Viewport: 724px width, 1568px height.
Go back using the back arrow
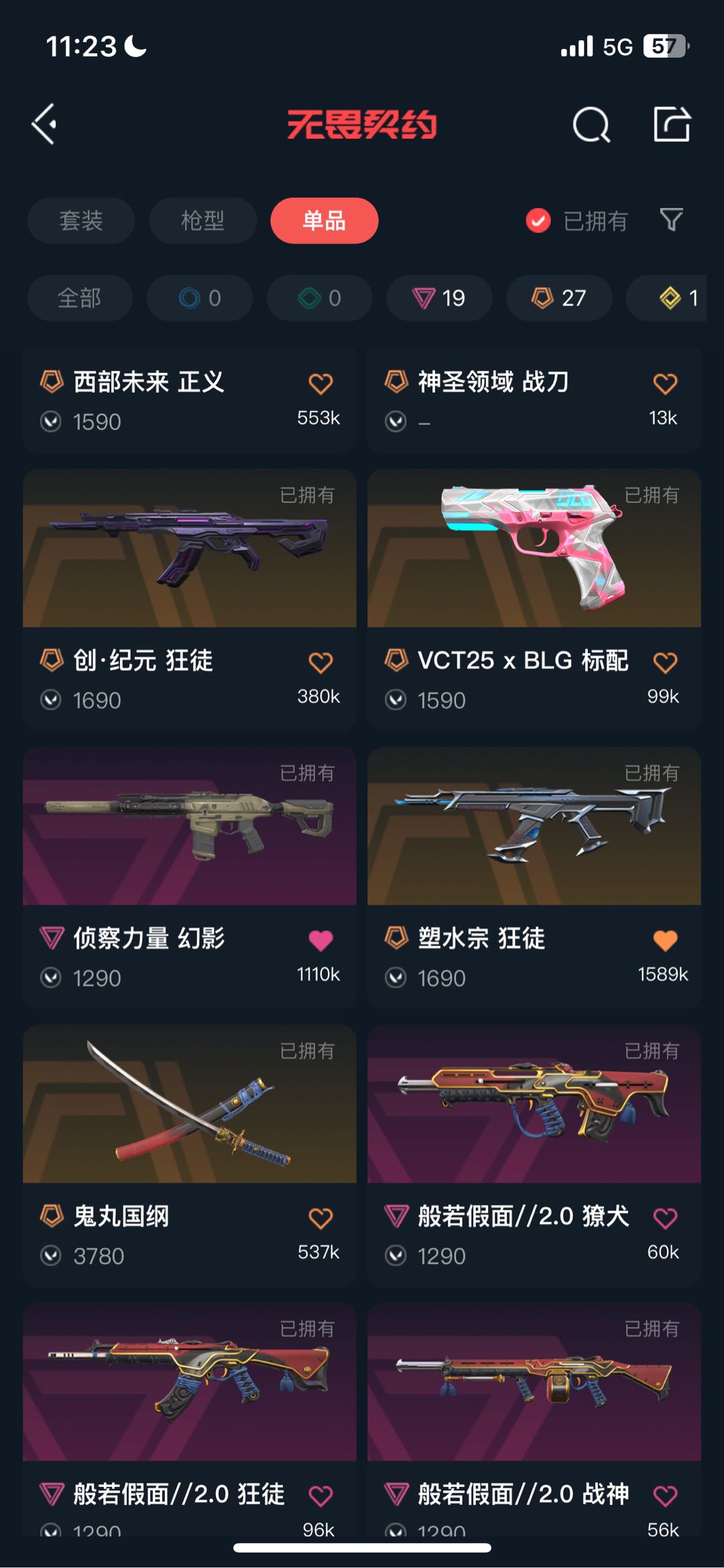coord(45,124)
